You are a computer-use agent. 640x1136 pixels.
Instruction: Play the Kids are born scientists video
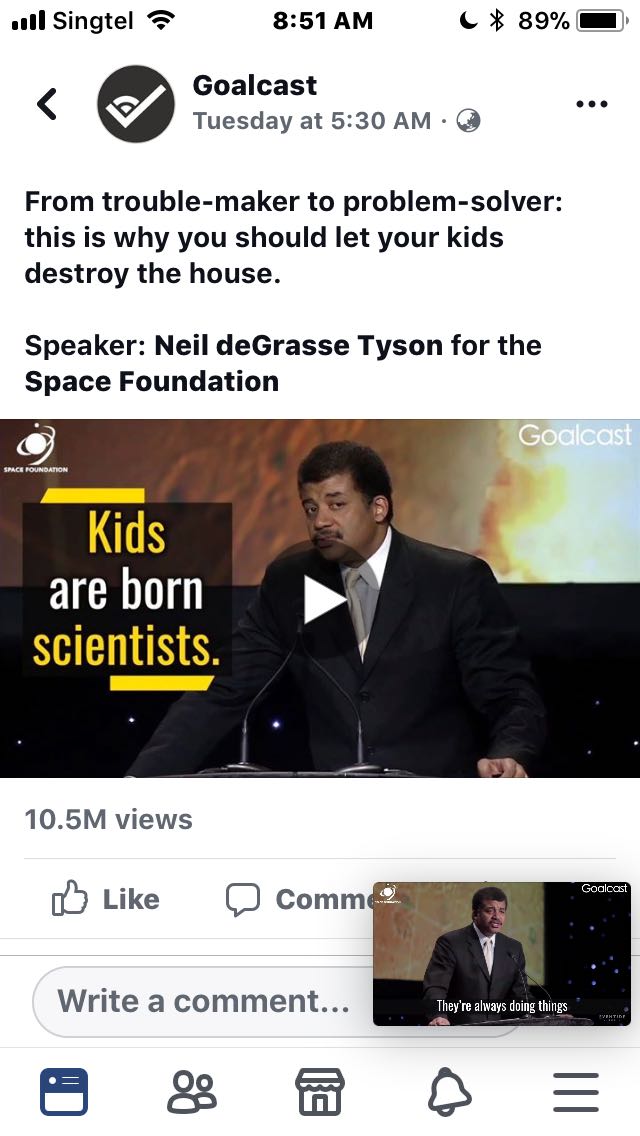point(322,599)
